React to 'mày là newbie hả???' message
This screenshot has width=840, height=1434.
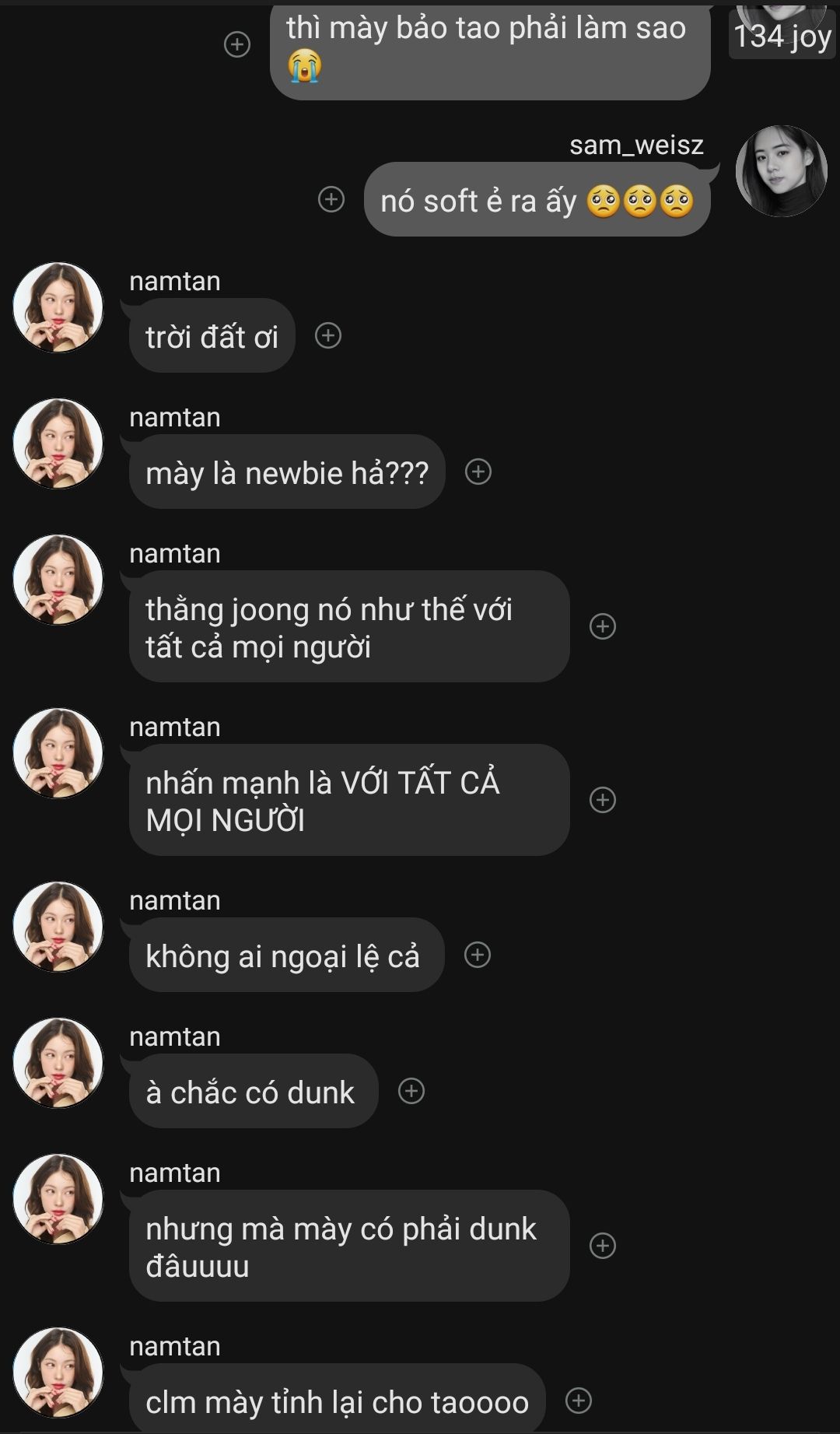coord(478,472)
